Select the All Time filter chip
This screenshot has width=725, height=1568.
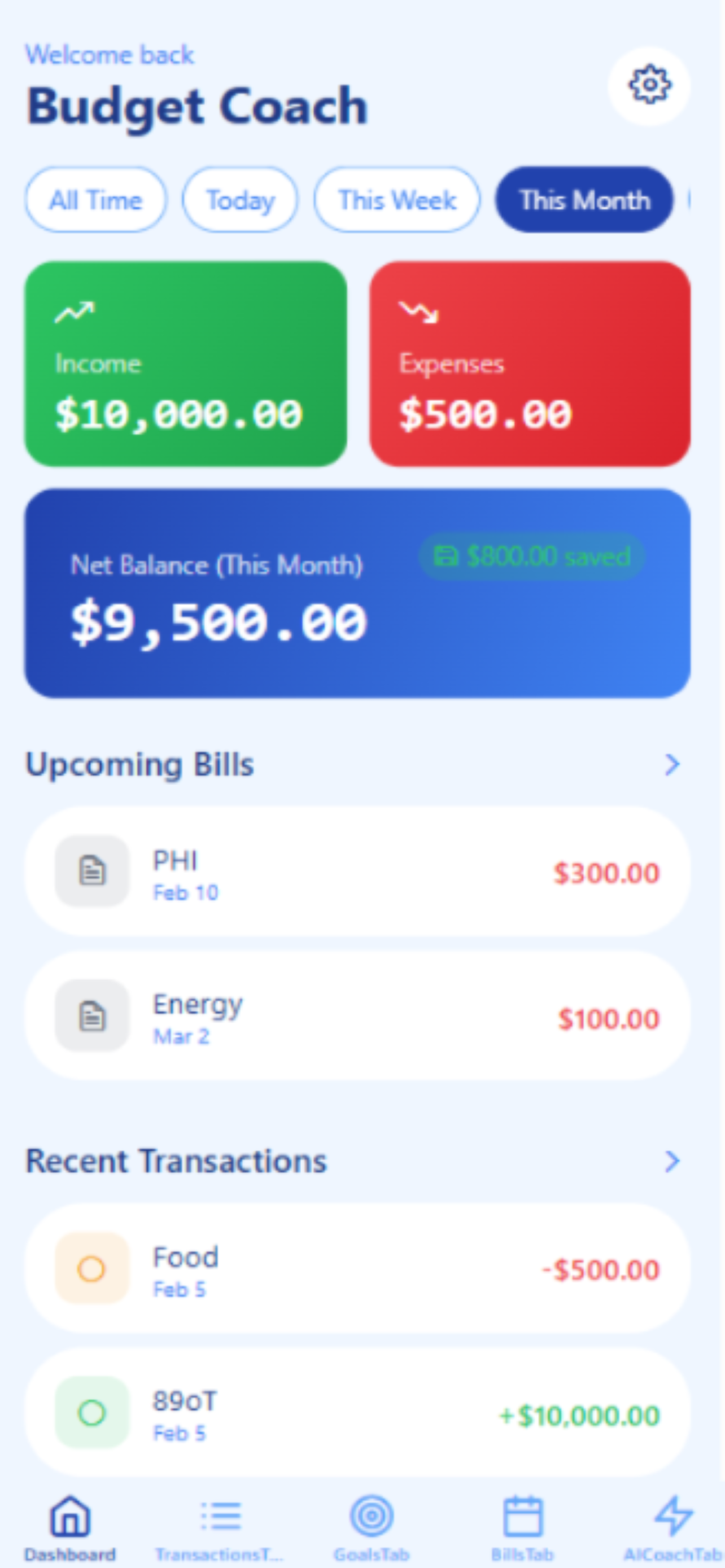tap(95, 200)
